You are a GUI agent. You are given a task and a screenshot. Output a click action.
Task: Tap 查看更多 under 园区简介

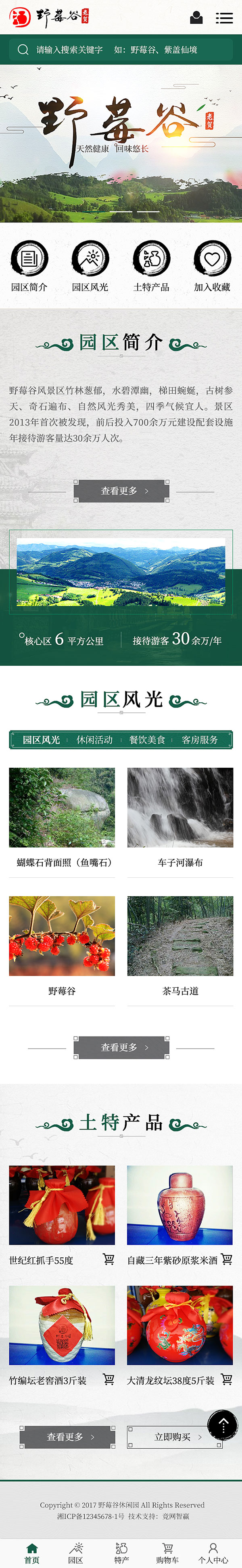click(x=121, y=490)
